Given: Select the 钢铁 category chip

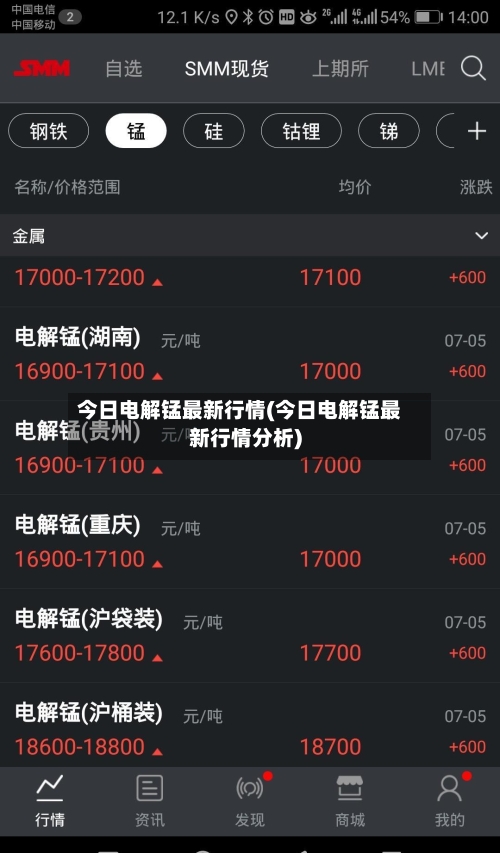Looking at the screenshot, I should (x=48, y=131).
